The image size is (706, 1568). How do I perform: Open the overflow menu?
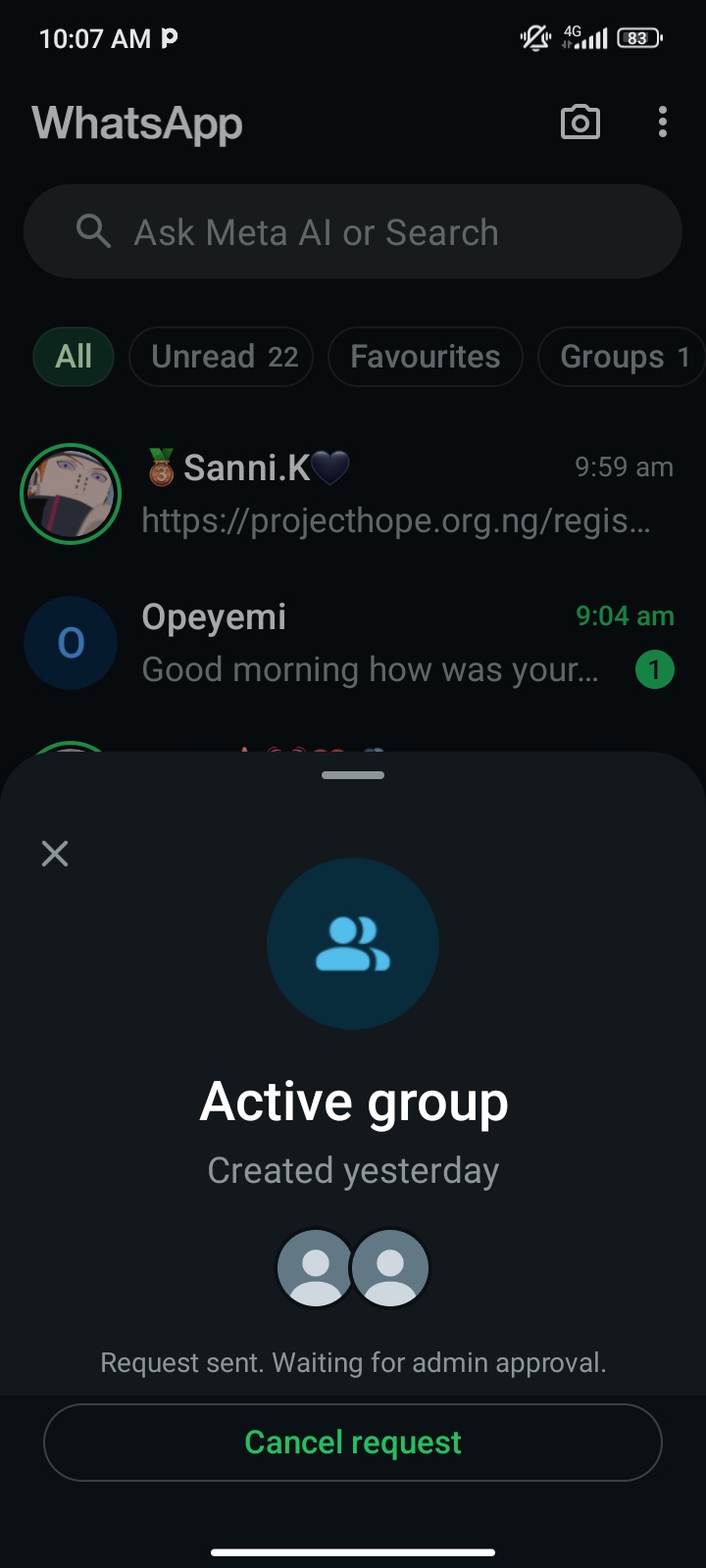click(663, 122)
